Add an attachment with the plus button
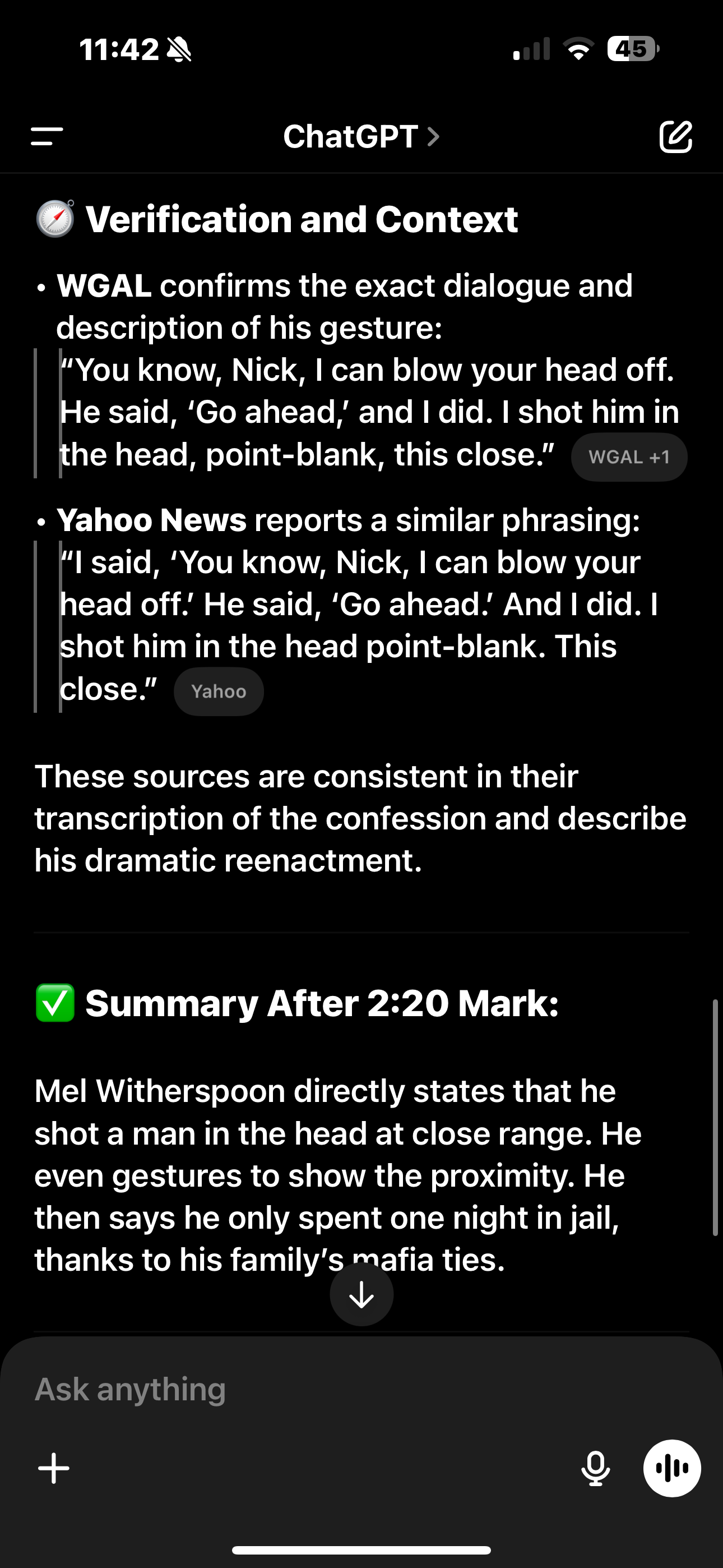The width and height of the screenshot is (723, 1568). (x=54, y=1468)
